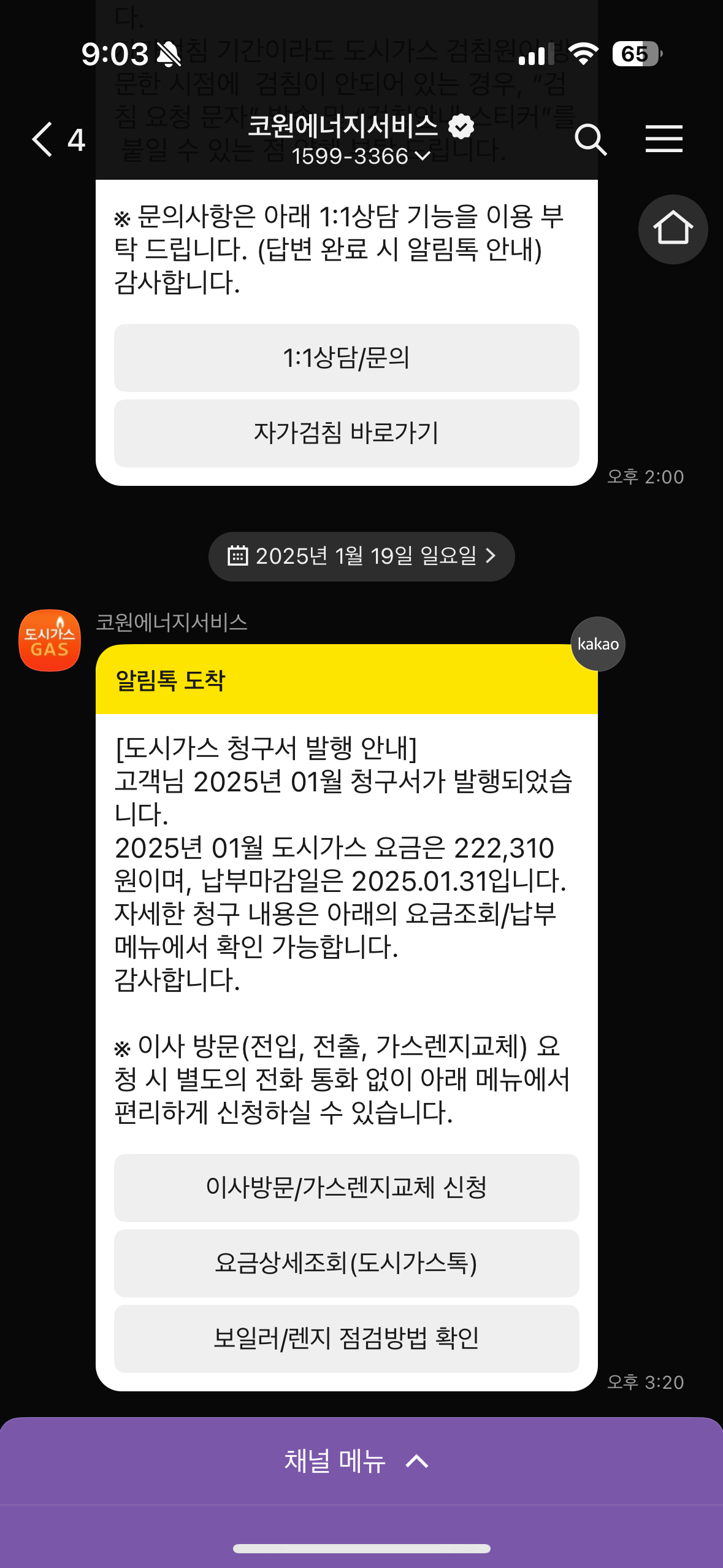Open 코원에너지서비스 profile picture
The image size is (723, 1568).
(x=50, y=640)
